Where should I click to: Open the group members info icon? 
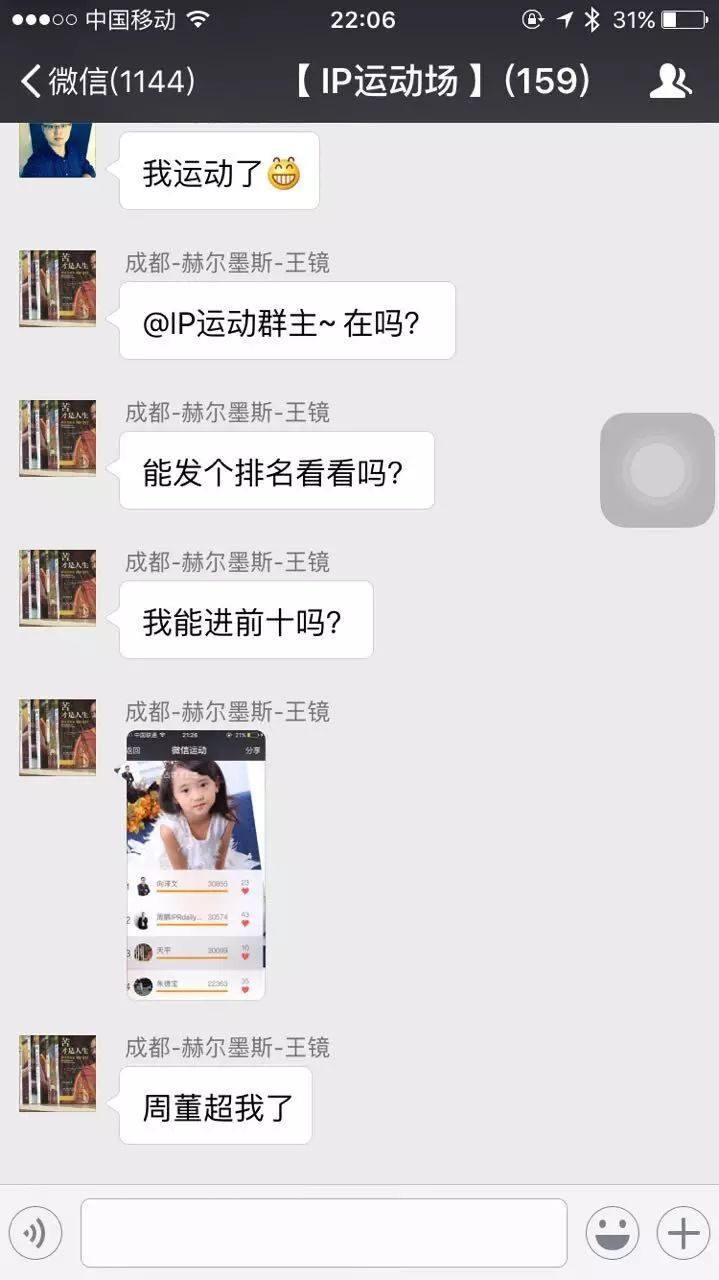pyautogui.click(x=670, y=81)
